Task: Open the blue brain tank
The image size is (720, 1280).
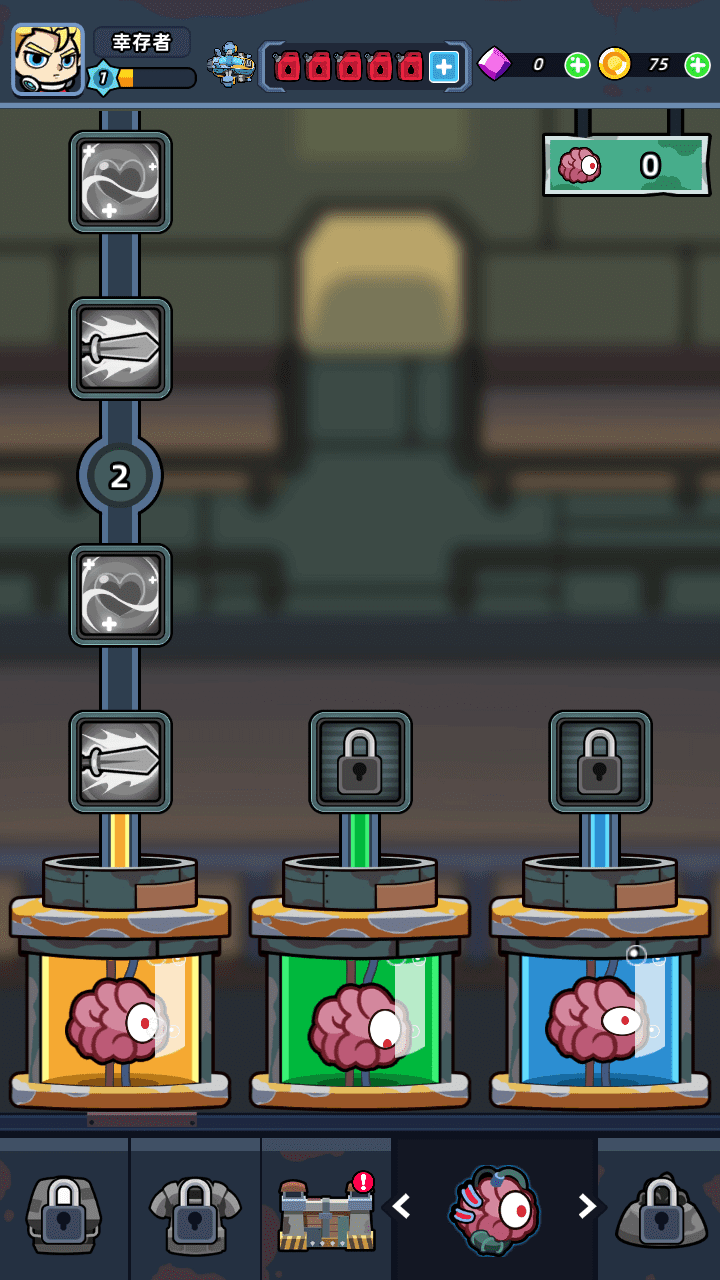Action: pos(600,1020)
